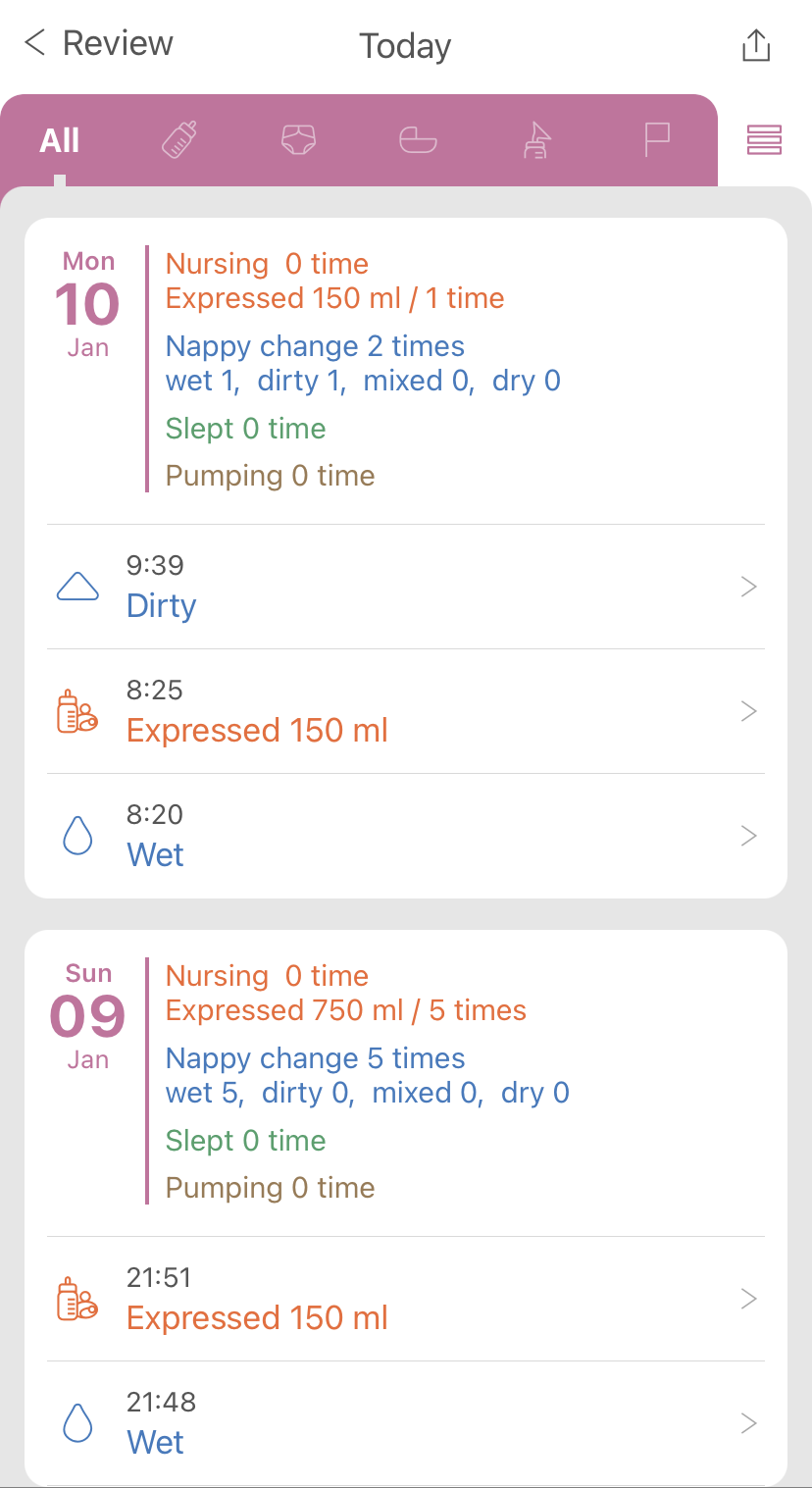Image resolution: width=812 pixels, height=1488 pixels.
Task: Switch to the bottle feeding tab
Action: point(179,140)
